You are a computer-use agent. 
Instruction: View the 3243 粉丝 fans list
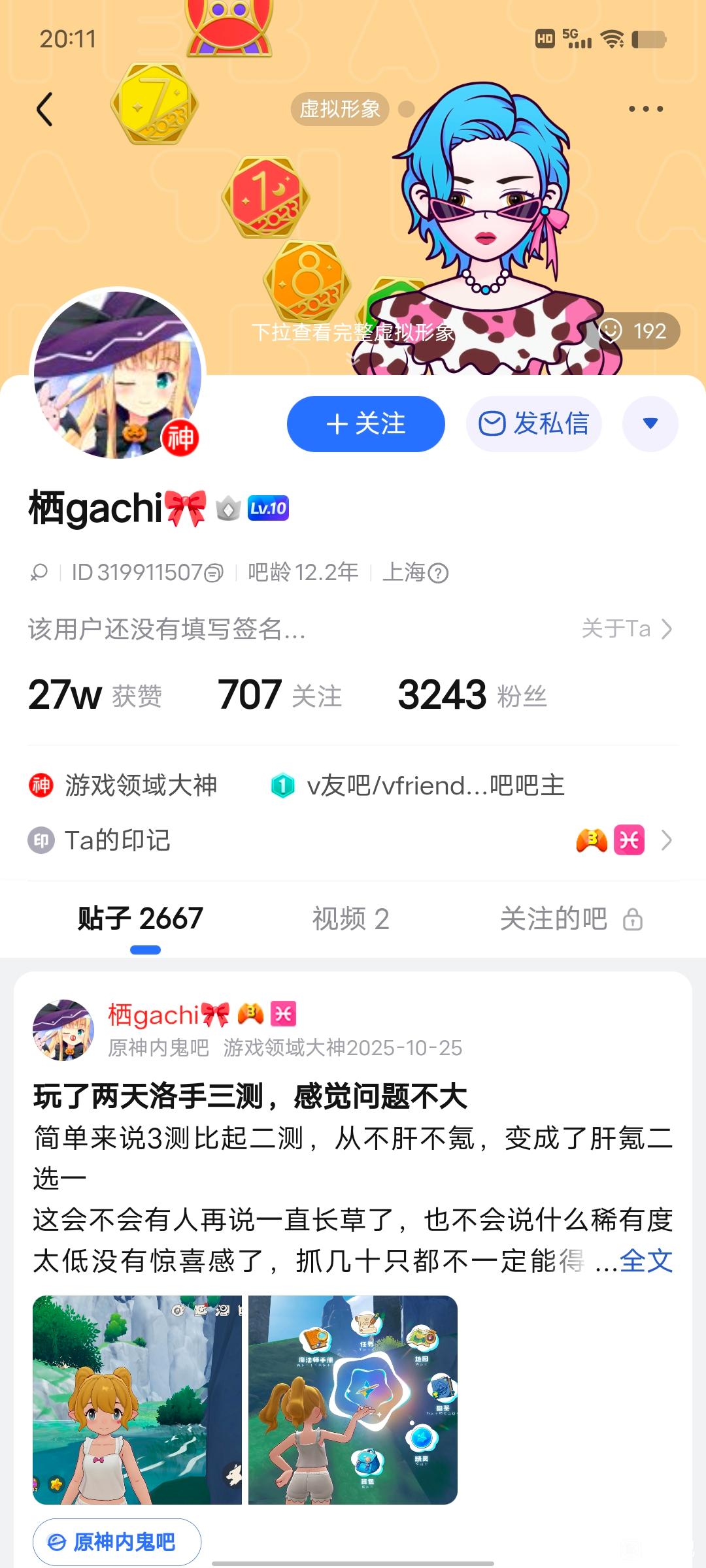[472, 694]
